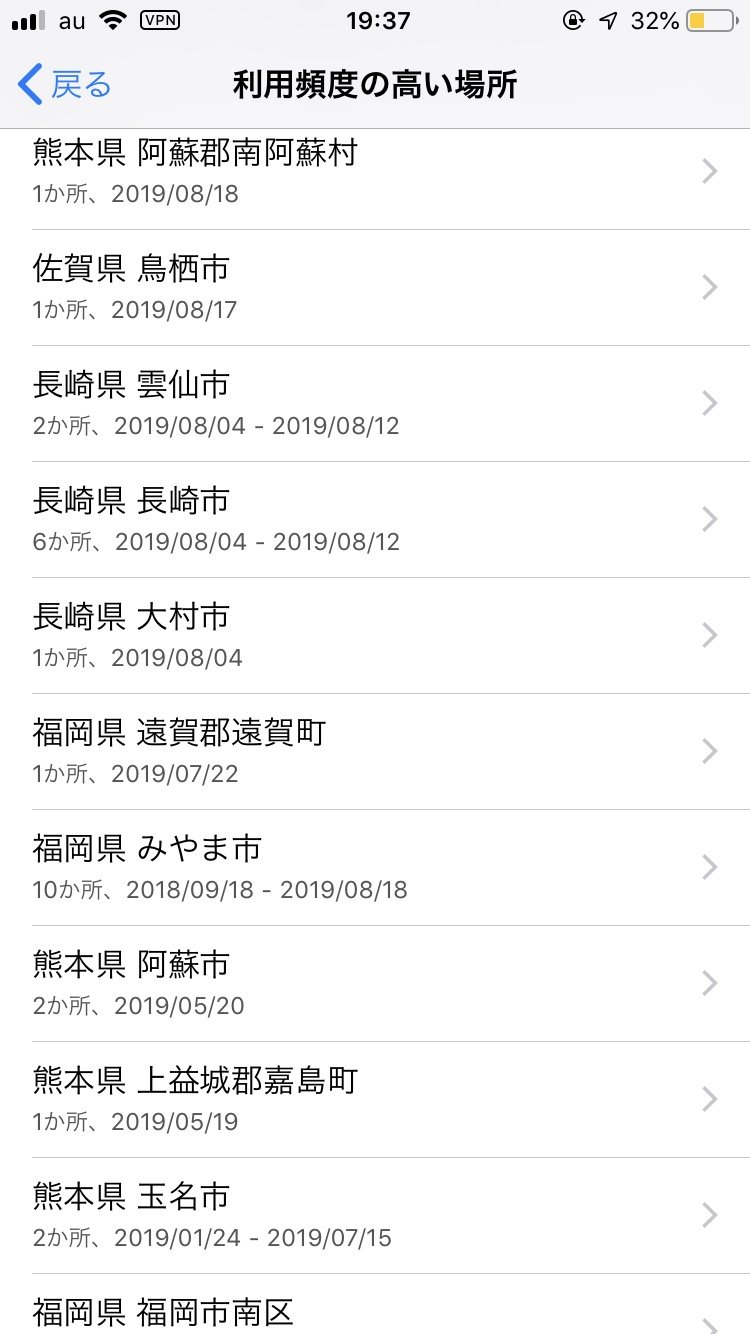
Task: View 福岡県 遠賀郡遠賀町 details
Action: click(x=375, y=752)
